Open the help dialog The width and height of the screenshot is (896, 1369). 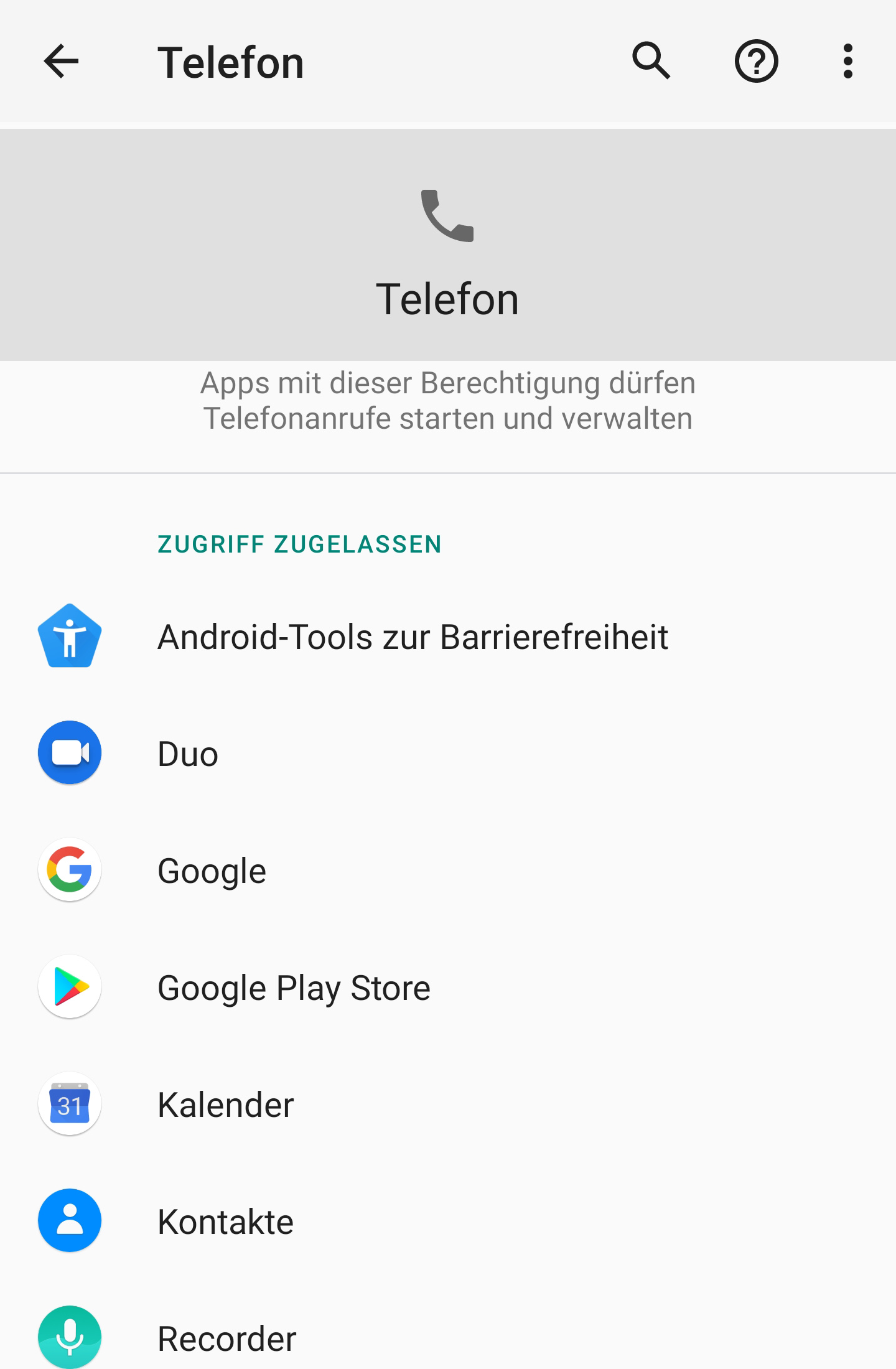pyautogui.click(x=755, y=62)
